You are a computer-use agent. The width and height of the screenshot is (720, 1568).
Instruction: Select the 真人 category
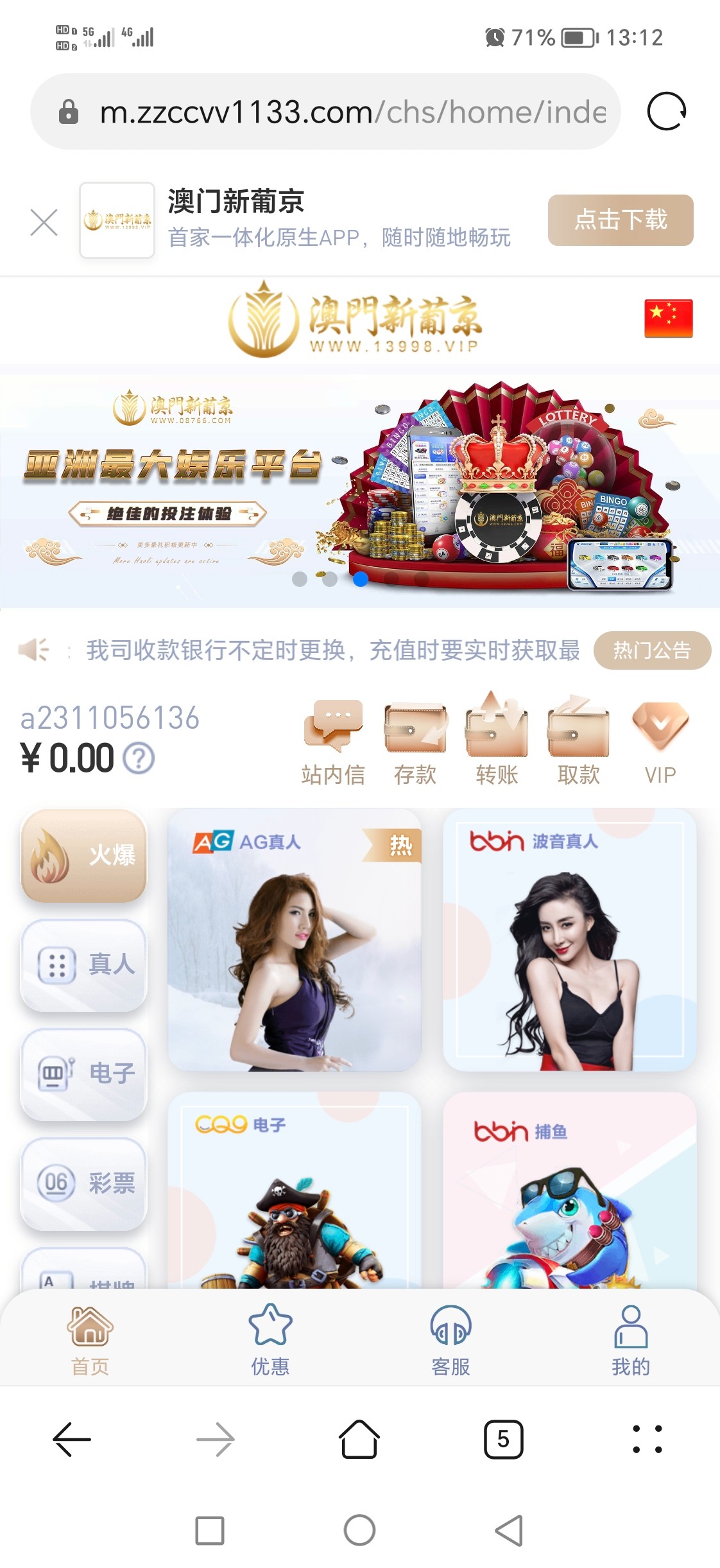coord(84,964)
